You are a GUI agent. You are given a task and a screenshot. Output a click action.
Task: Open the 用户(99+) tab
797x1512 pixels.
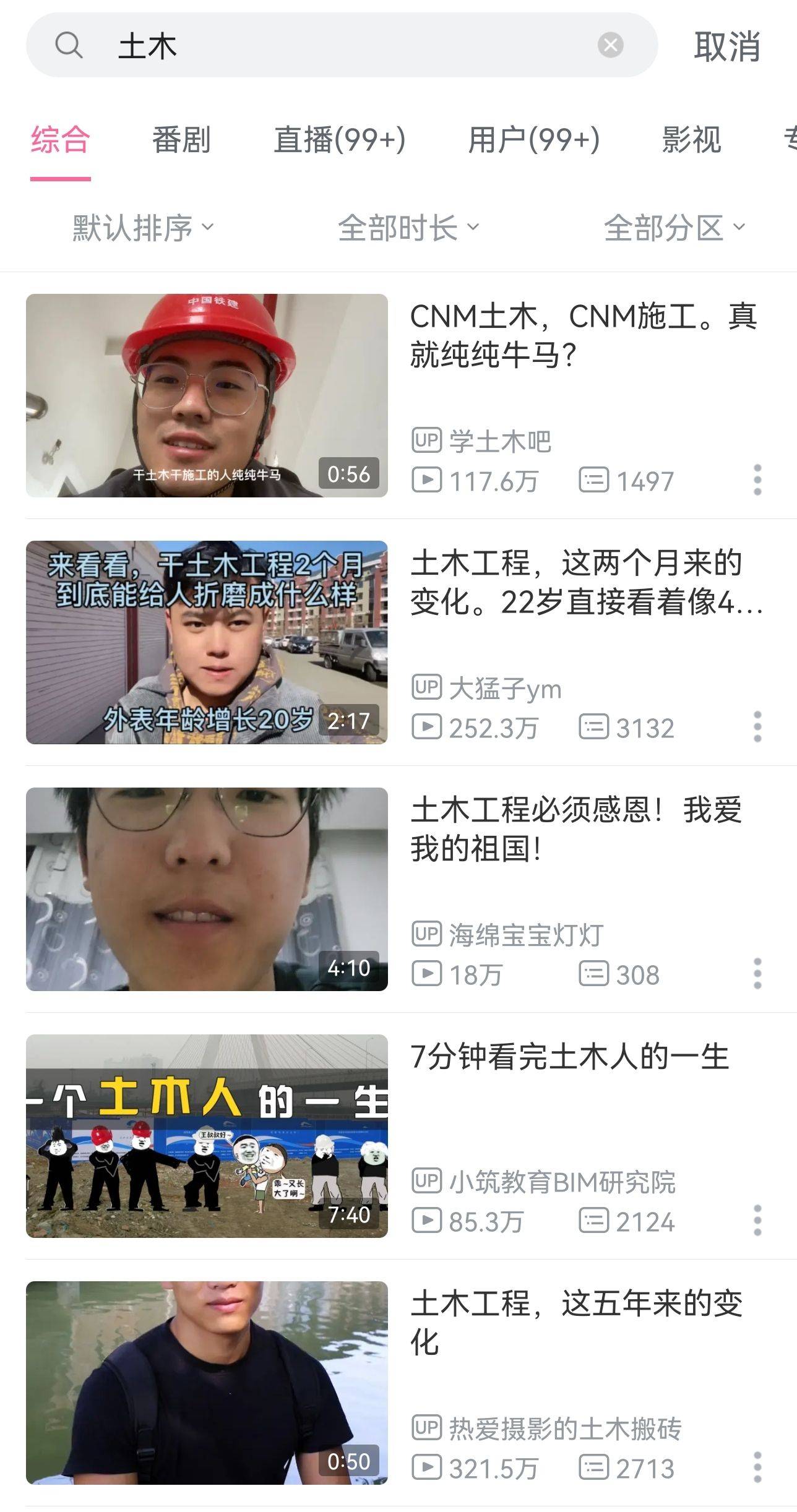534,139
